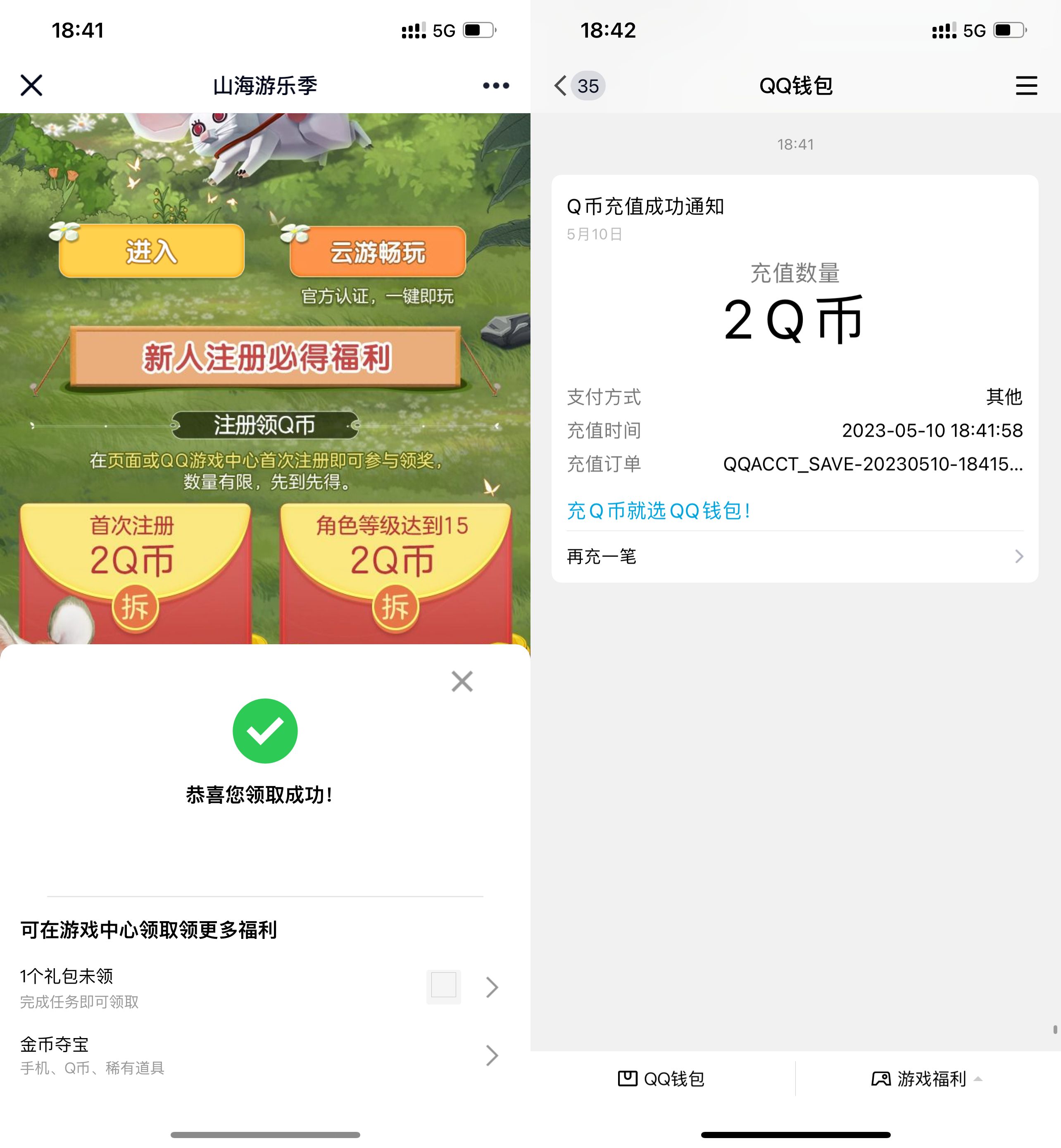Open the 1个礼包未领 row
The width and height of the screenshot is (1061, 1148).
258,987
